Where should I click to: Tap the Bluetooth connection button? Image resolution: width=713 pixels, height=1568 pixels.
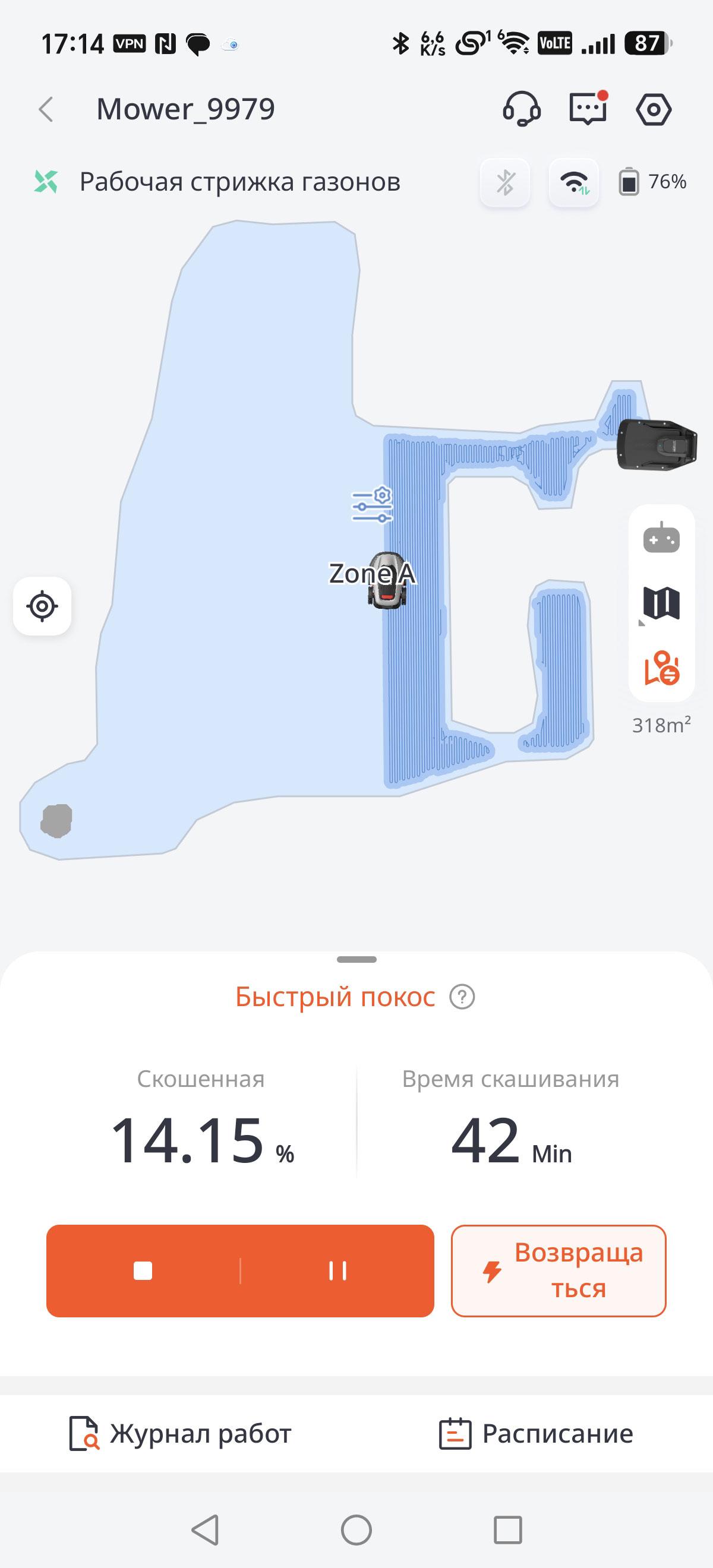(x=505, y=182)
